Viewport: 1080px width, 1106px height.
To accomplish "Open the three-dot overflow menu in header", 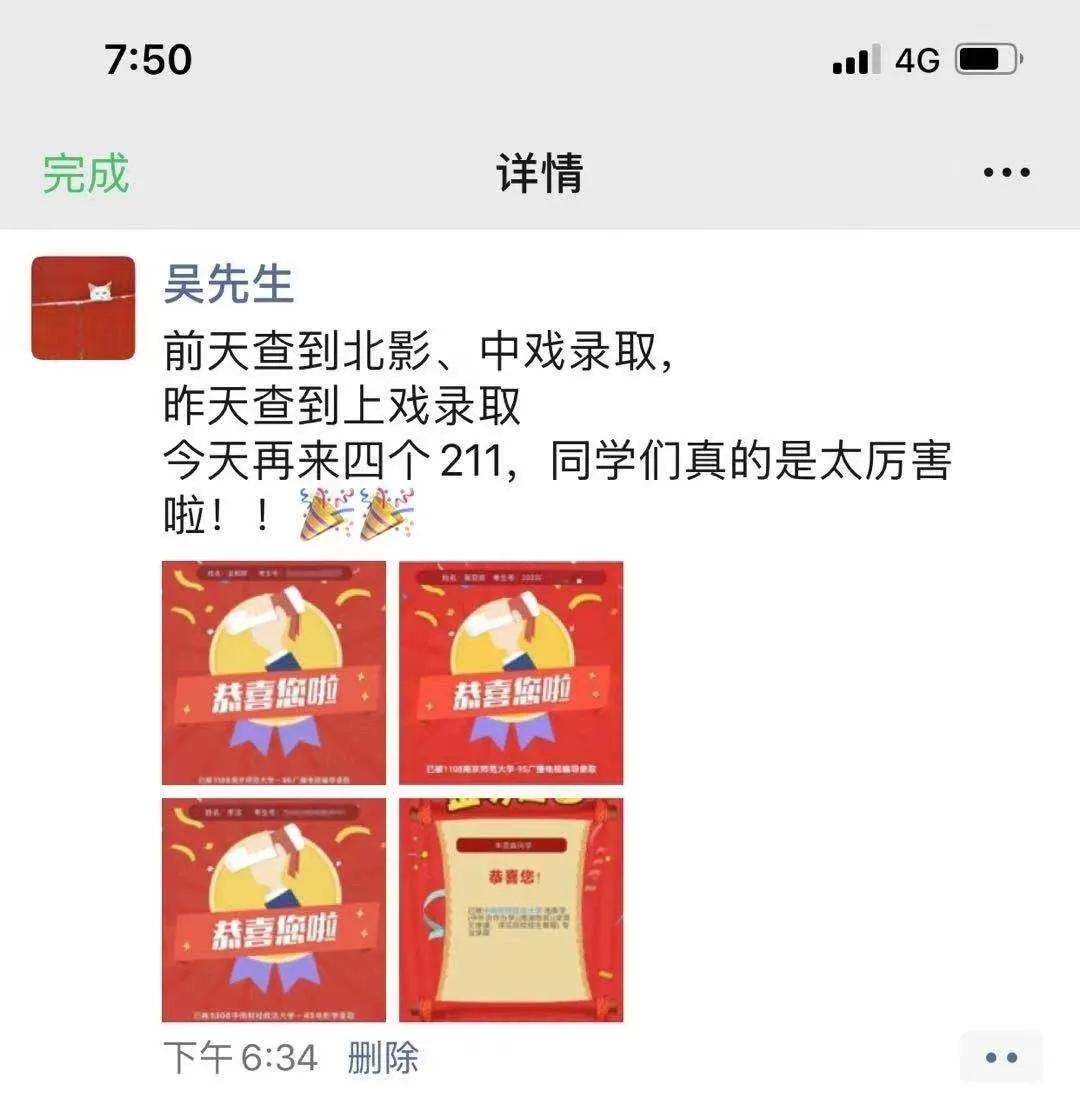I will tap(1005, 174).
